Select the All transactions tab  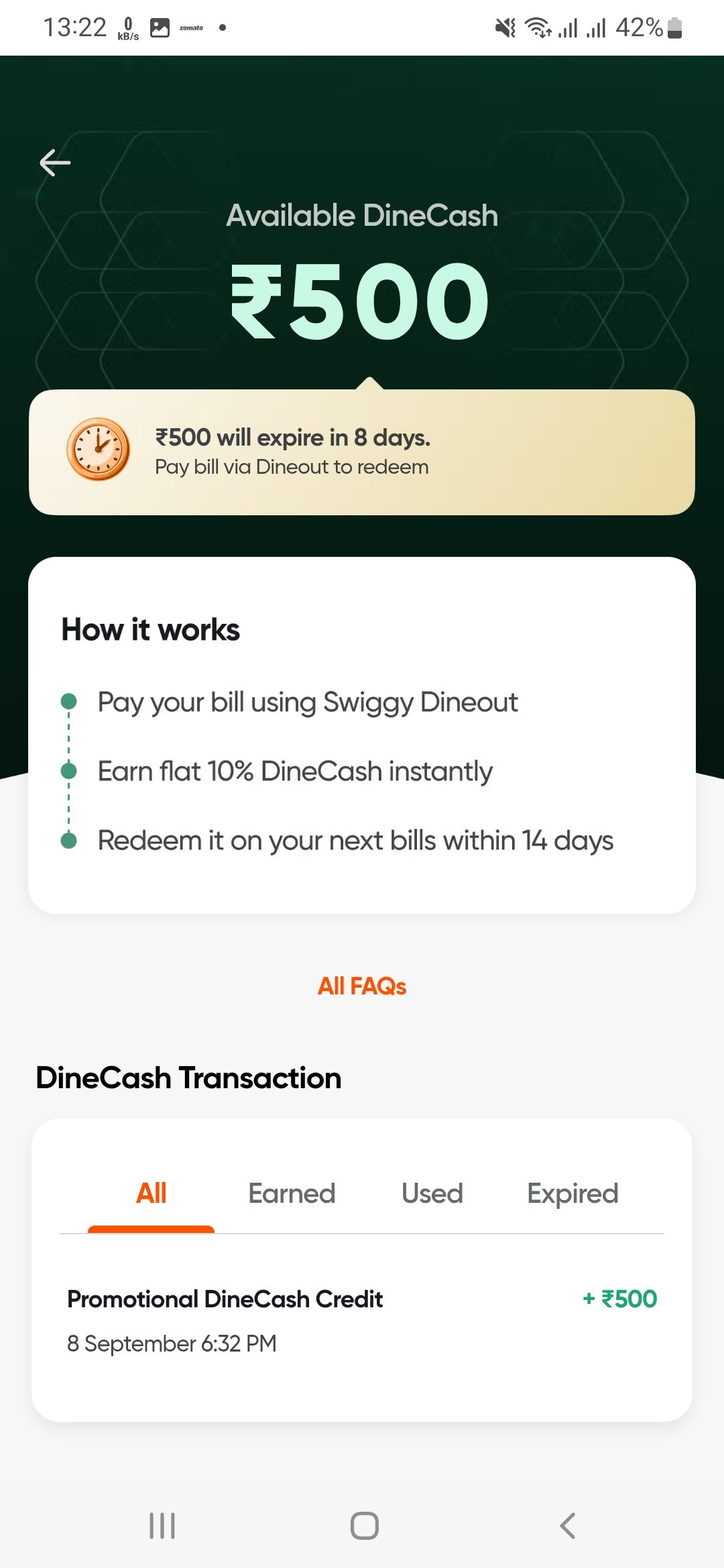click(x=151, y=1193)
